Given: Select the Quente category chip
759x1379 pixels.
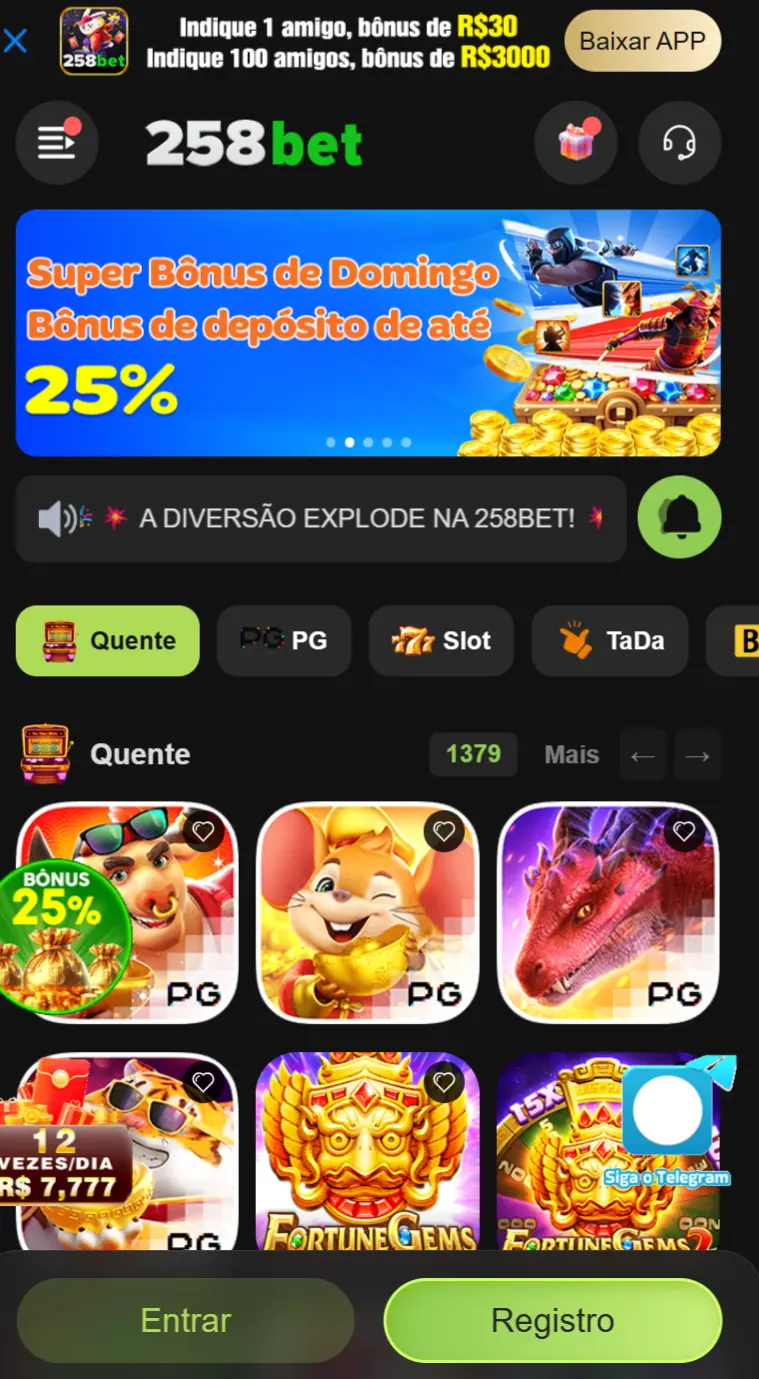Looking at the screenshot, I should coord(108,641).
